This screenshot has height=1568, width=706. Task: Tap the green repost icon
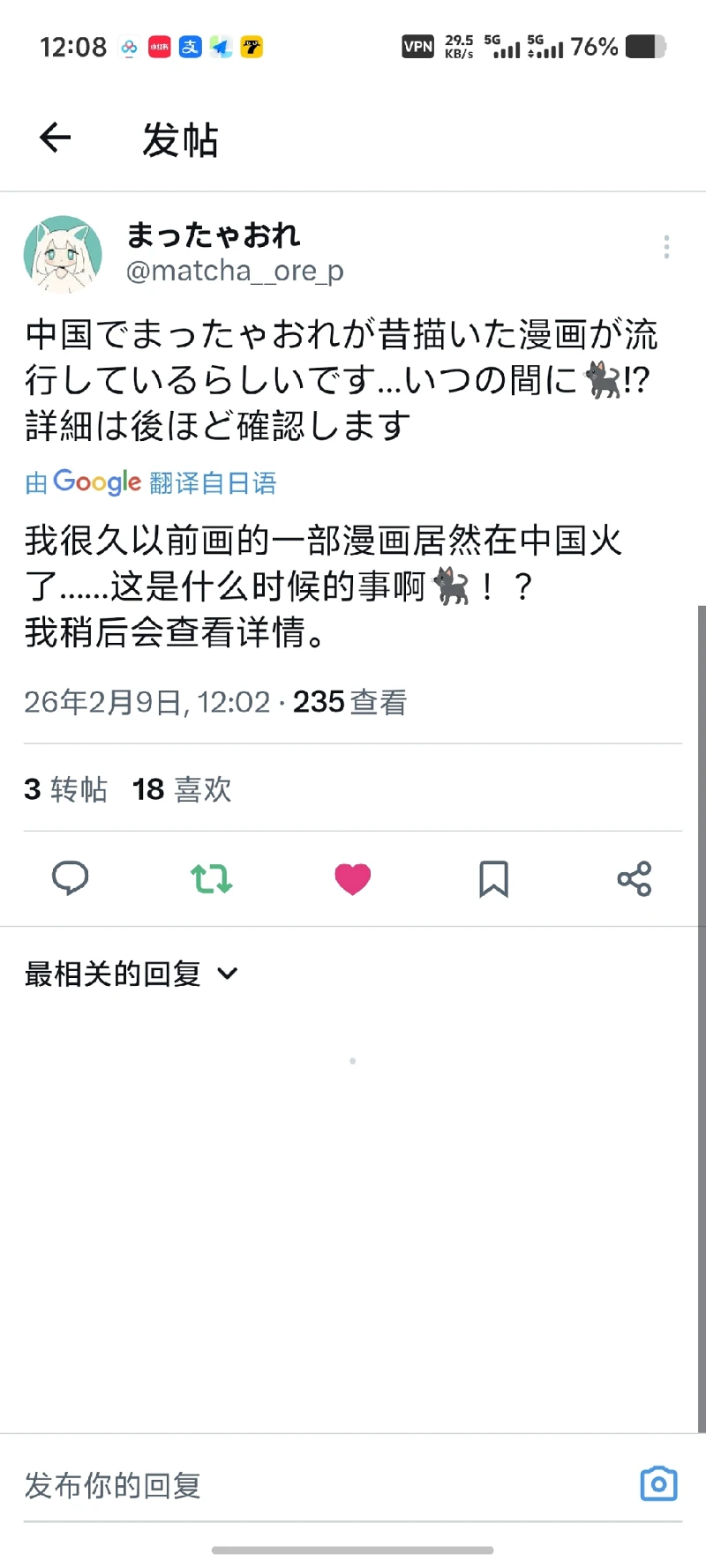212,878
